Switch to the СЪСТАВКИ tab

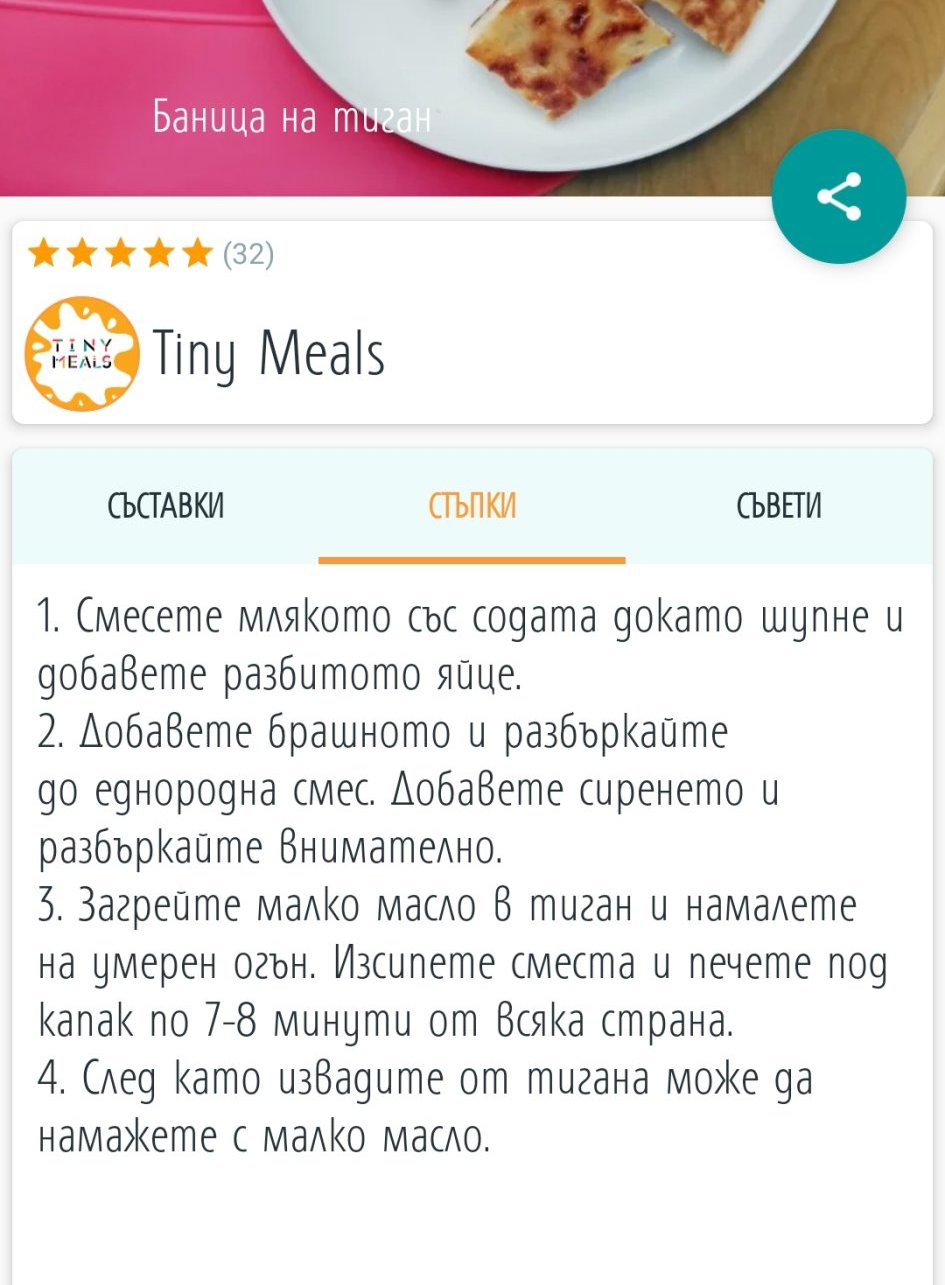(166, 507)
